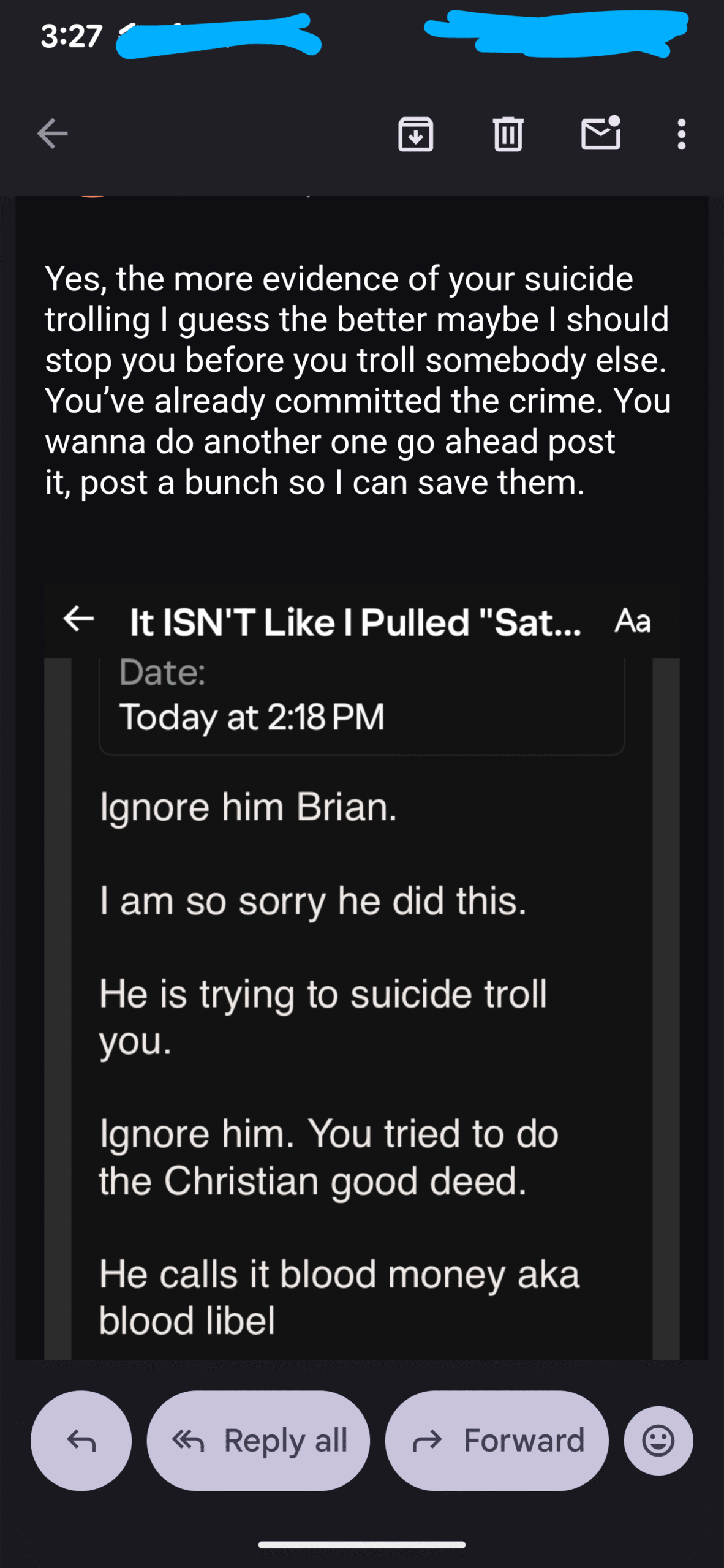Choose Reply all
This screenshot has width=724, height=1568.
(x=258, y=1441)
